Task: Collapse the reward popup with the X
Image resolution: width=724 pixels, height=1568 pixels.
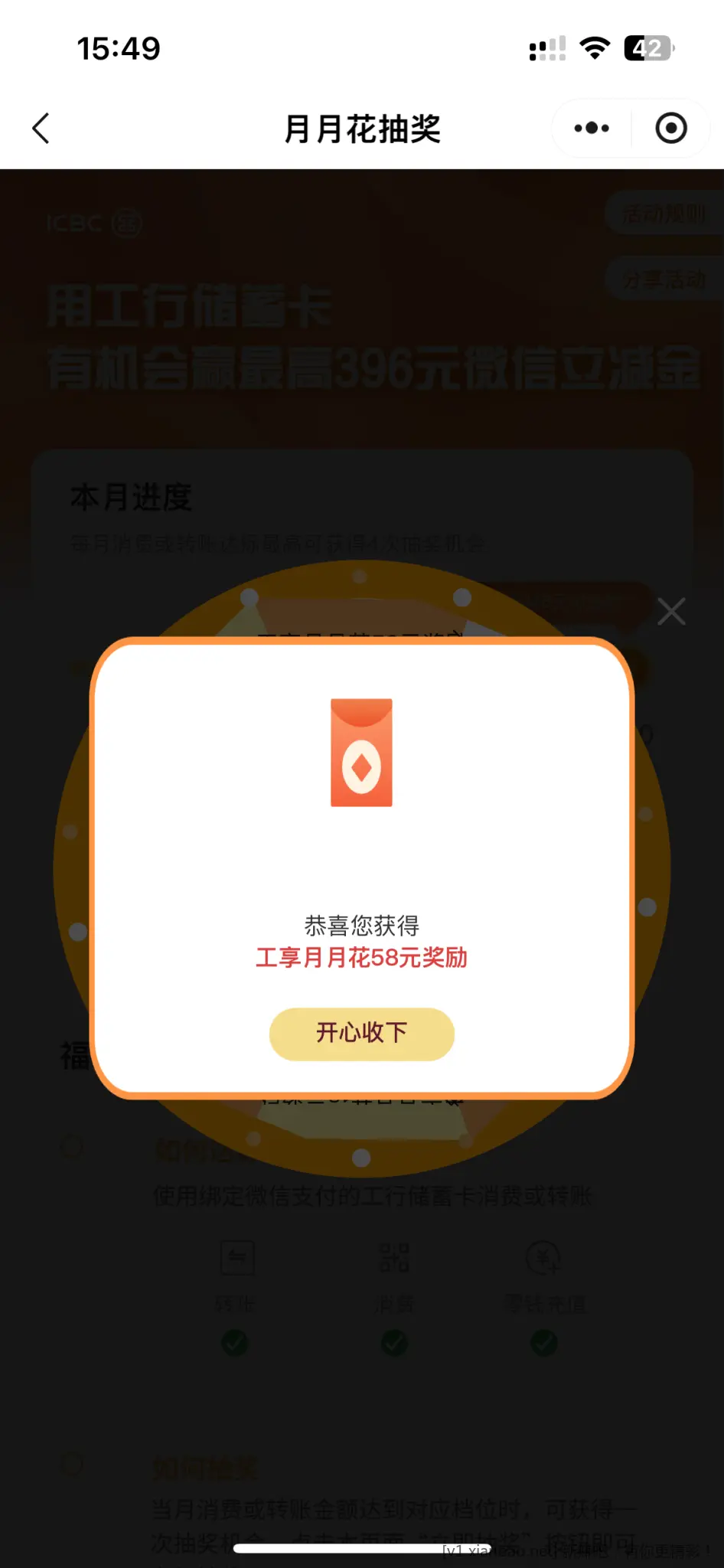Action: point(671,611)
